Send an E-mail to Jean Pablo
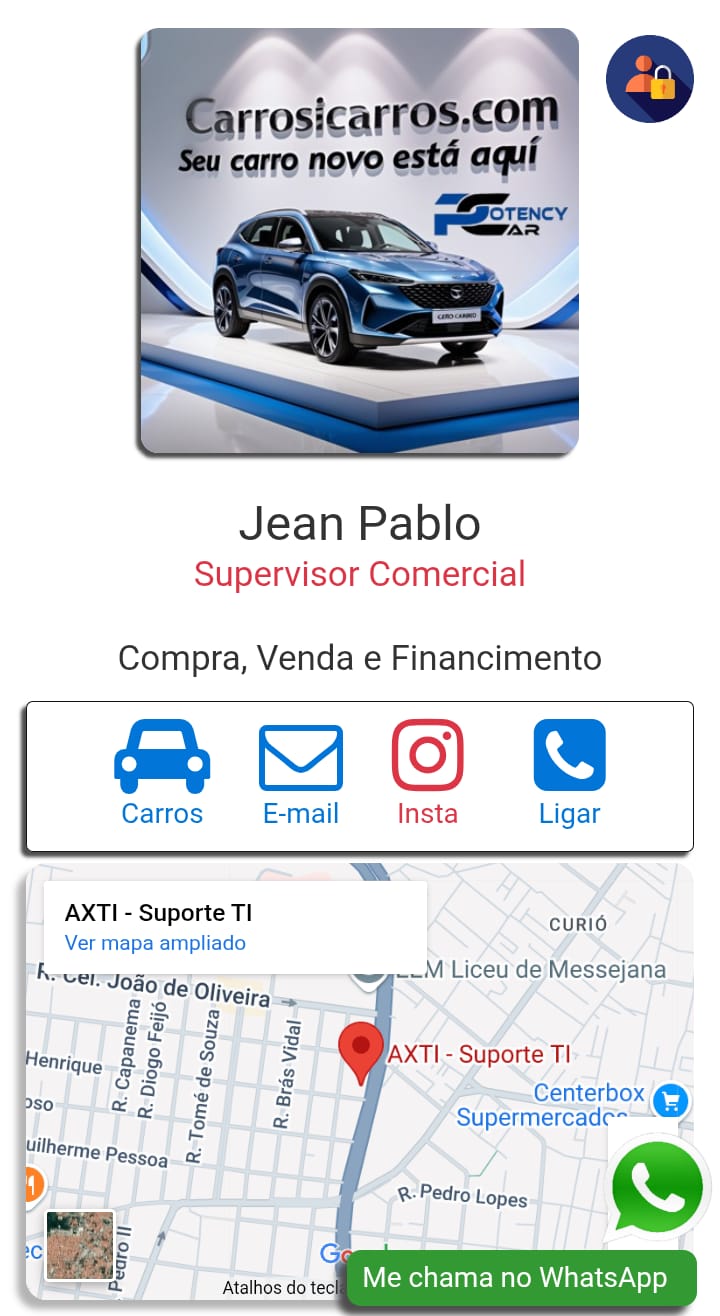The height and width of the screenshot is (1316, 720). coord(301,772)
